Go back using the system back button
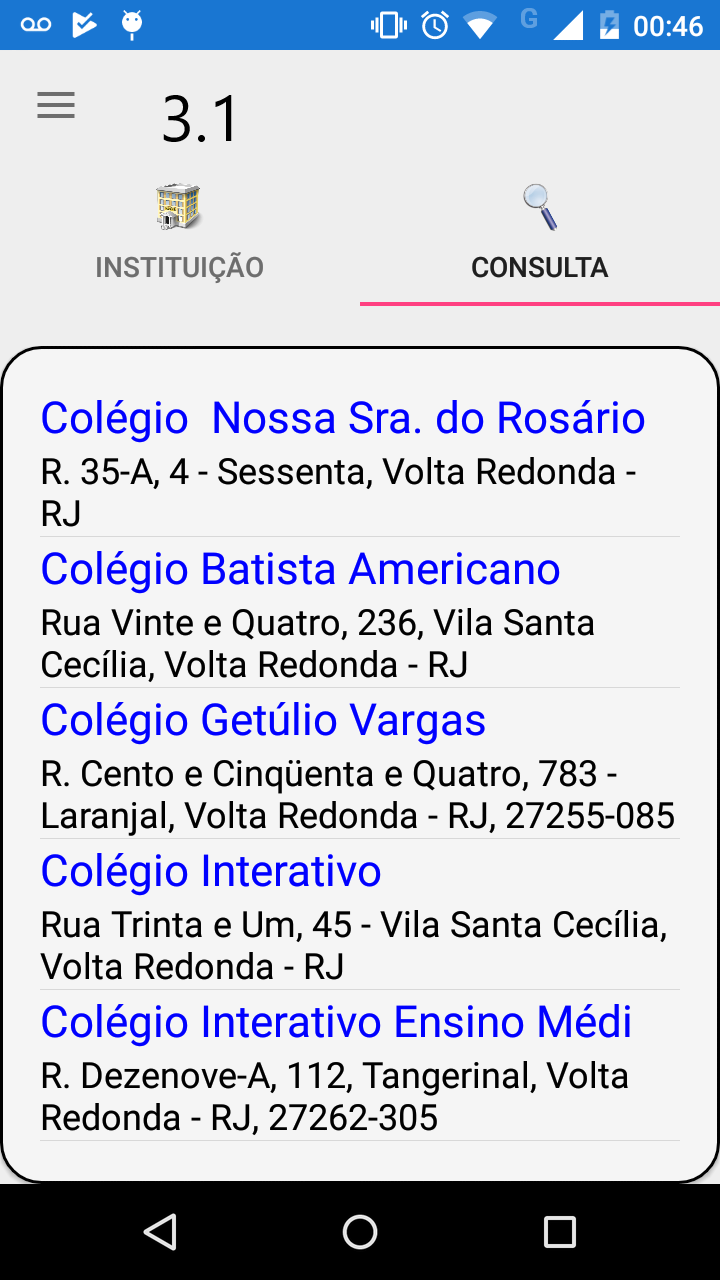This screenshot has height=1280, width=720. coord(160,1232)
